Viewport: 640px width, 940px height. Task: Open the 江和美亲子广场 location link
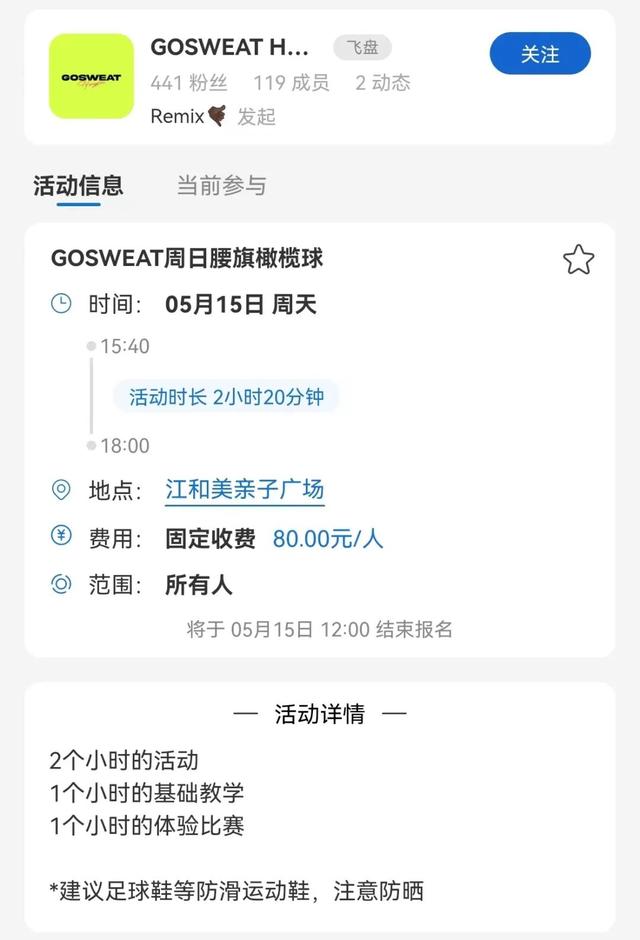tap(244, 490)
